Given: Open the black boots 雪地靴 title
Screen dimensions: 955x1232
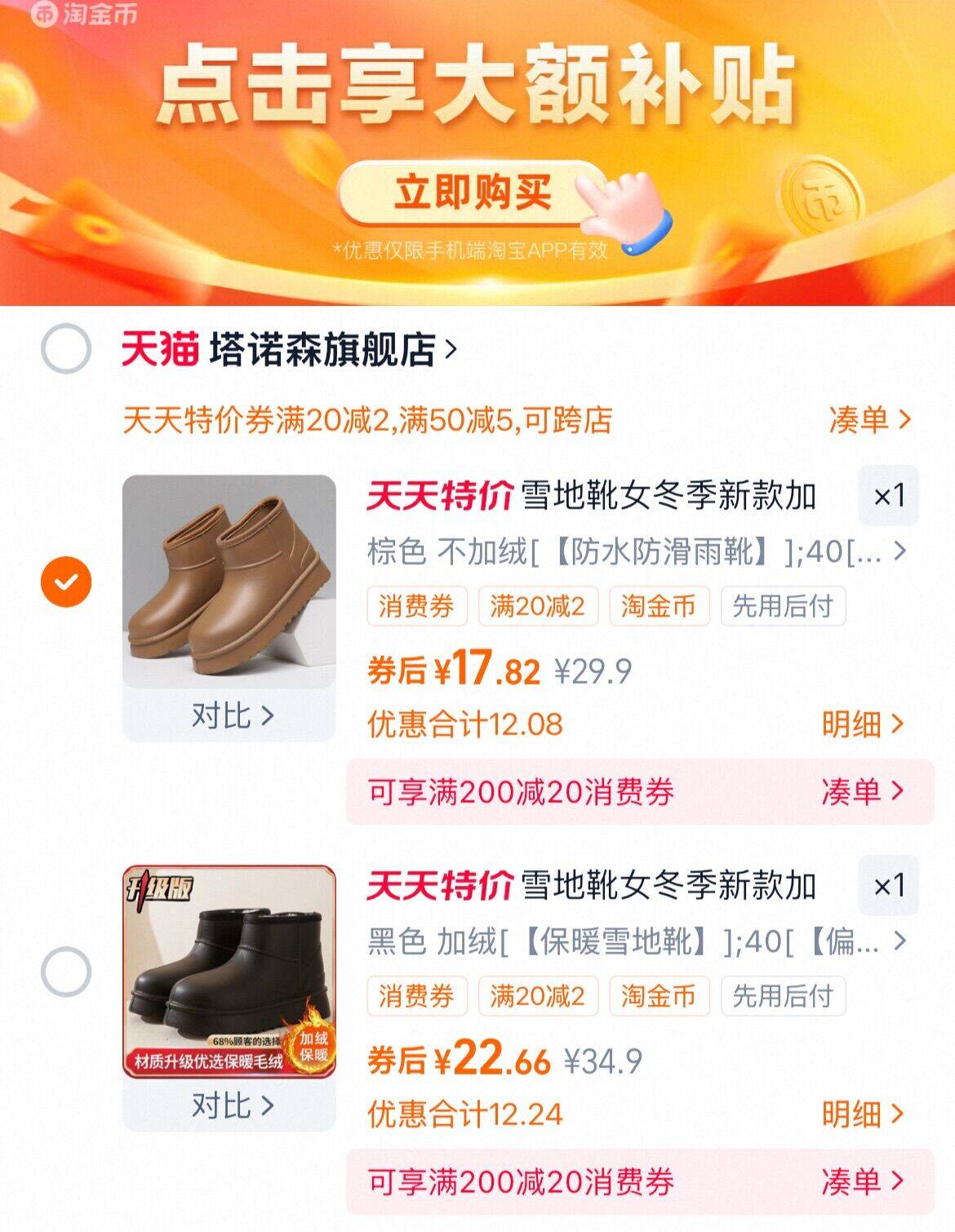Looking at the screenshot, I should pos(668,886).
